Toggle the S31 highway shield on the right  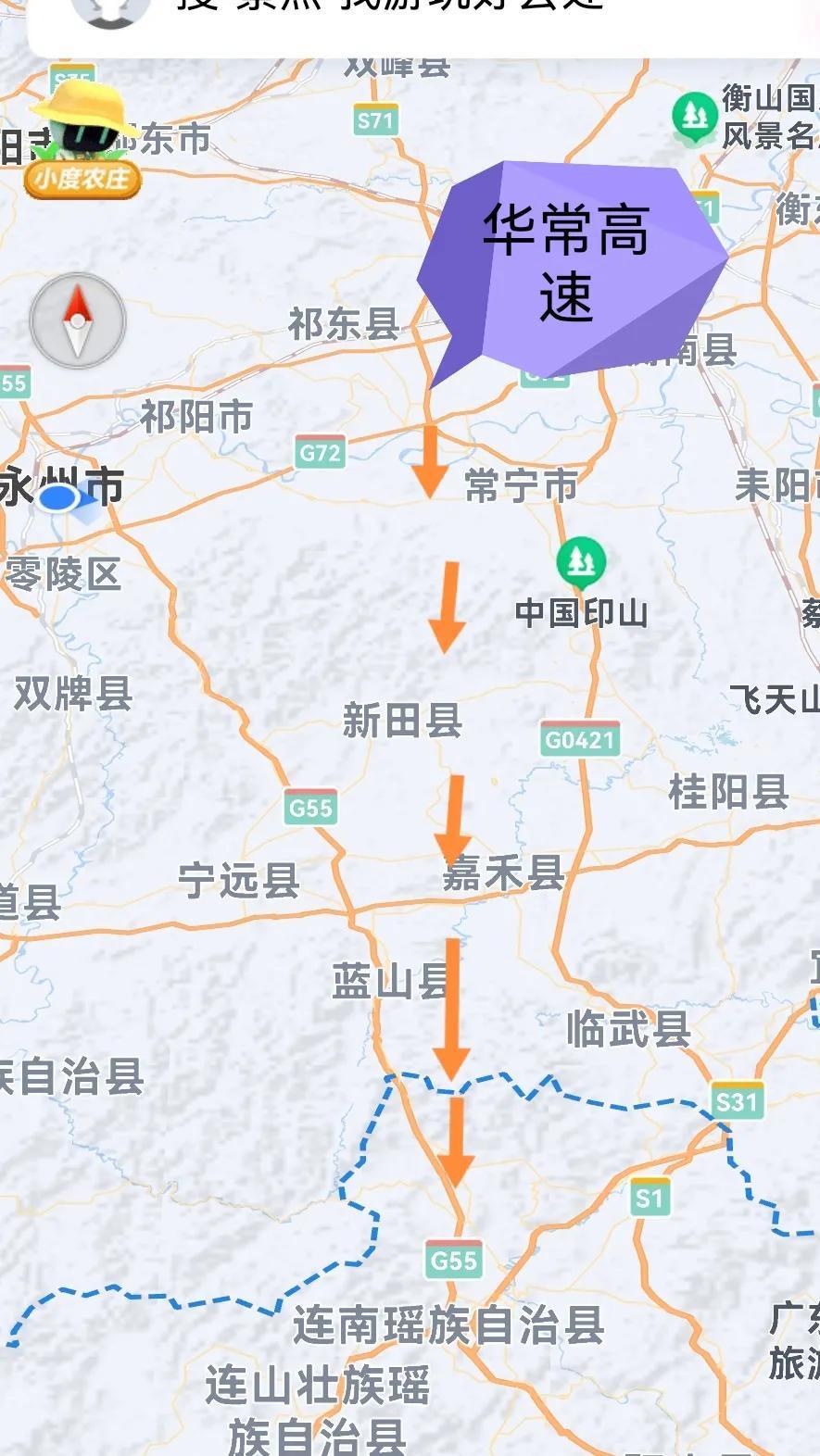[735, 1102]
